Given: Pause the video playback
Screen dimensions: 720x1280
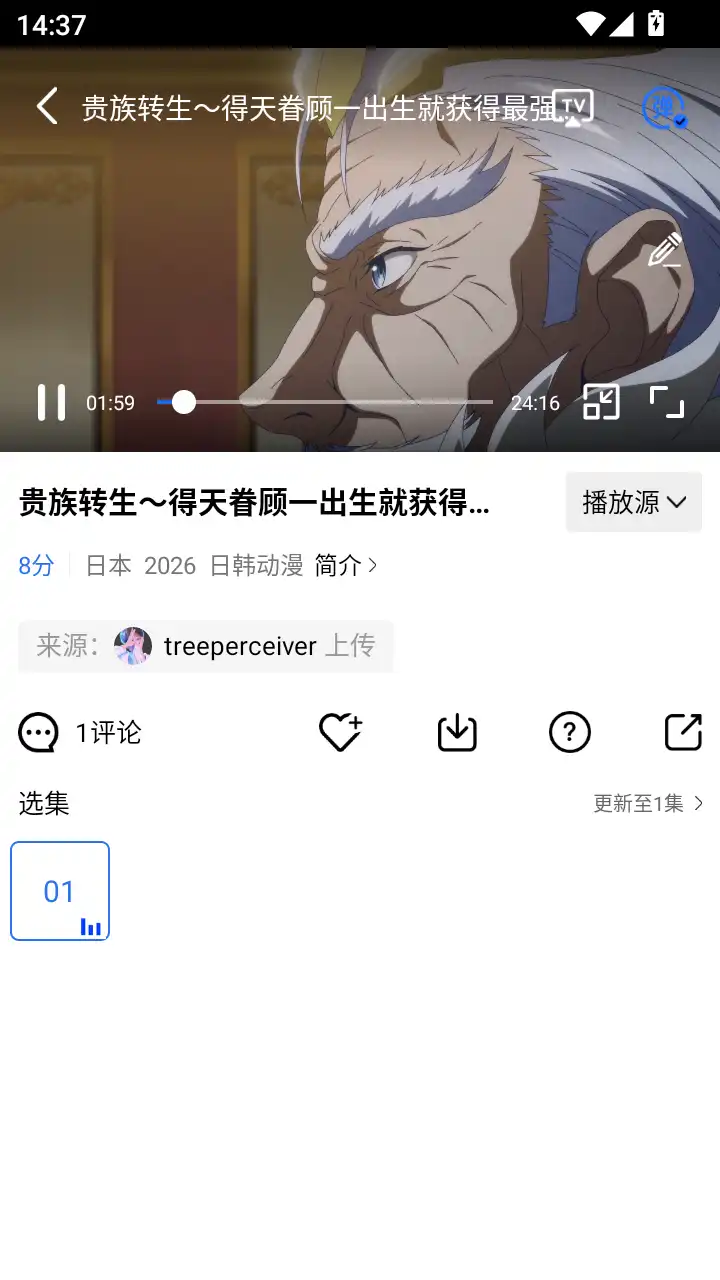Looking at the screenshot, I should 52,401.
